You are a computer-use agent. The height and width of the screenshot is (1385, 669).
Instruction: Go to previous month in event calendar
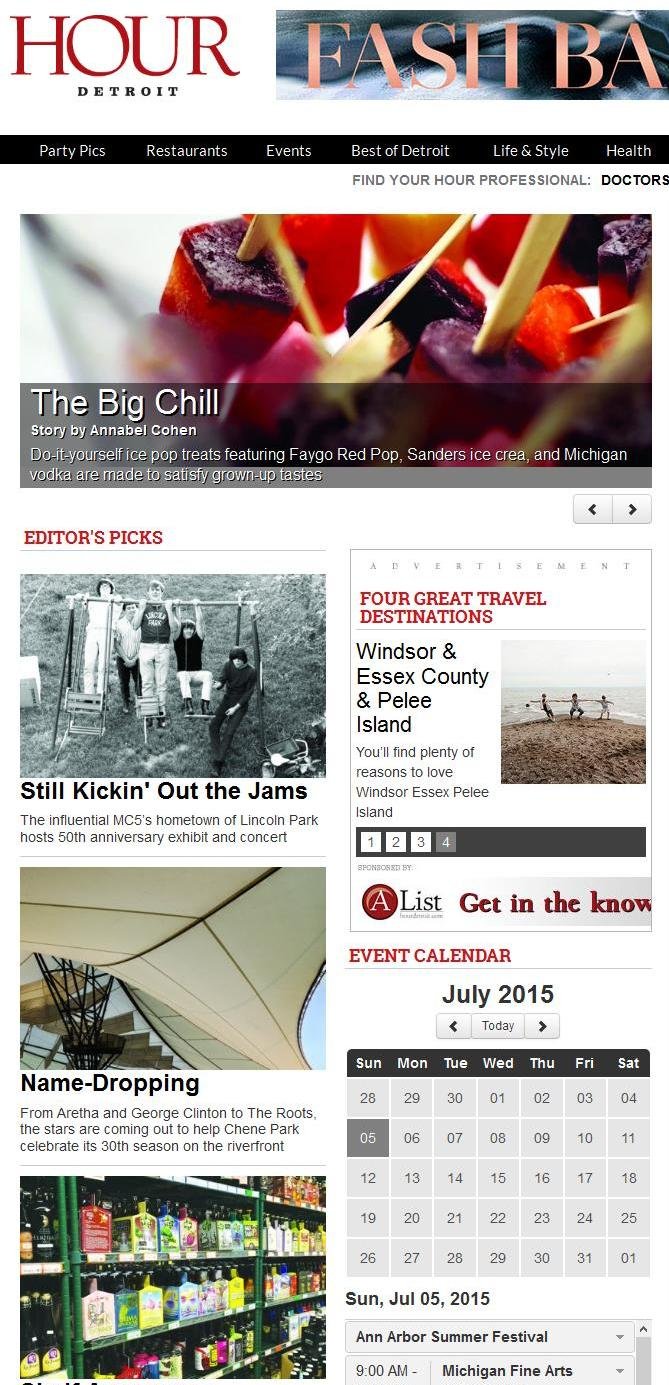[454, 1026]
